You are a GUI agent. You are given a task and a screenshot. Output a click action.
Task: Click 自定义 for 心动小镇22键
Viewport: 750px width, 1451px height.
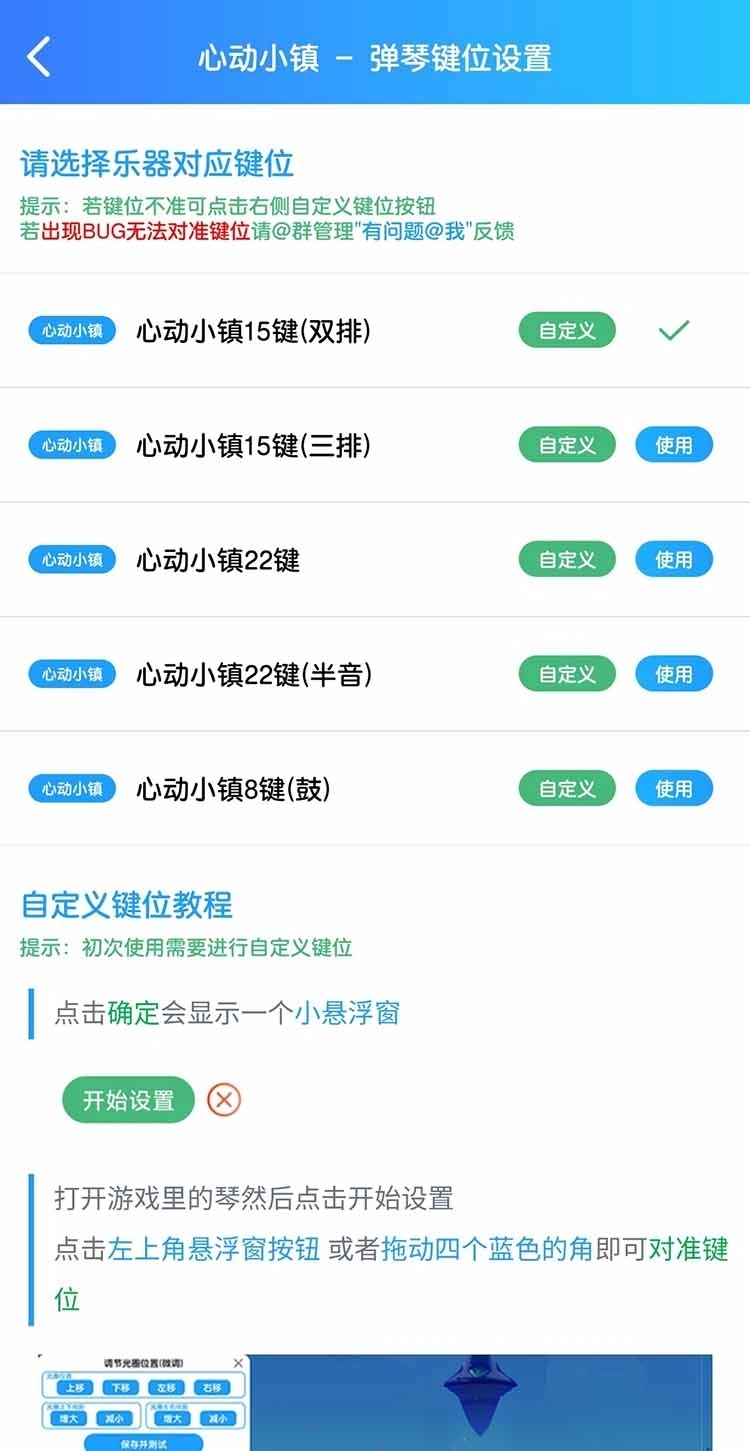(566, 559)
